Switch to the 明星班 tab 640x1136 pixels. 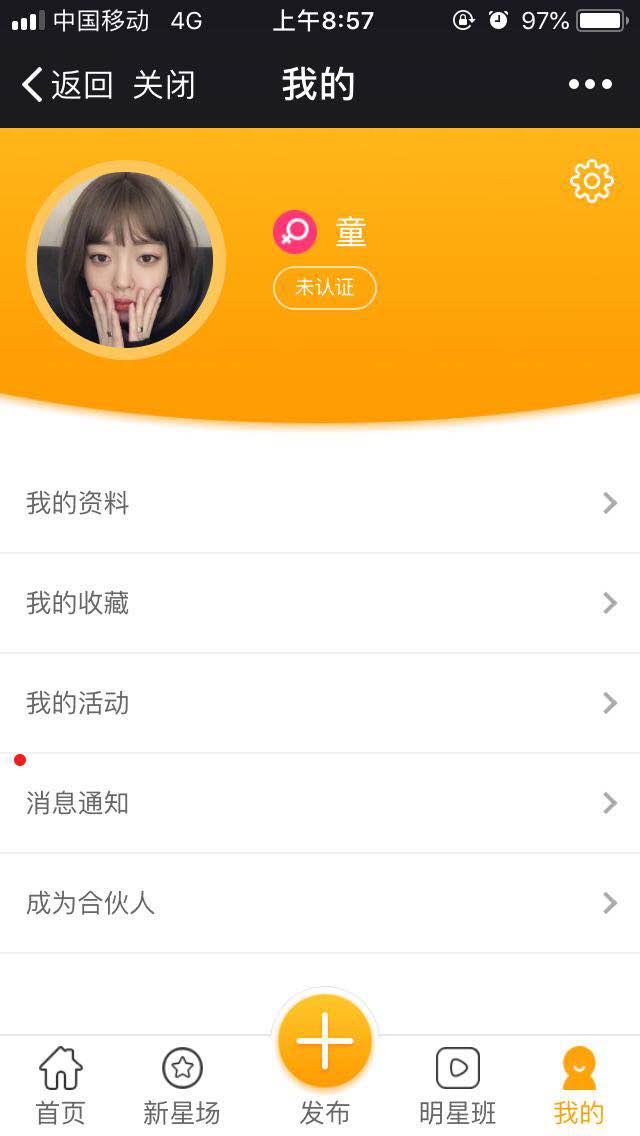[458, 1085]
